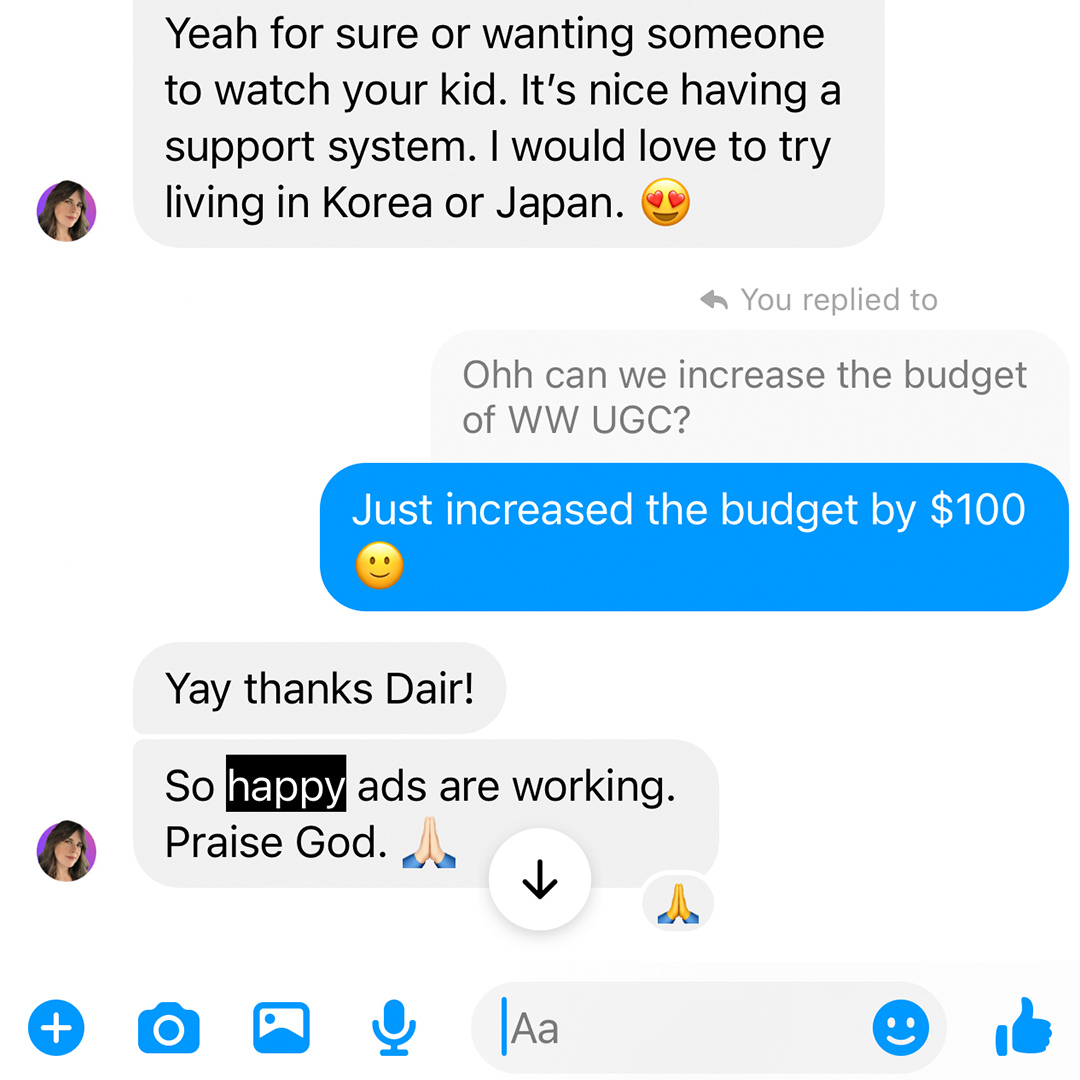Open the camera to take a photo
The height and width of the screenshot is (1080, 1080).
pyautogui.click(x=168, y=1027)
